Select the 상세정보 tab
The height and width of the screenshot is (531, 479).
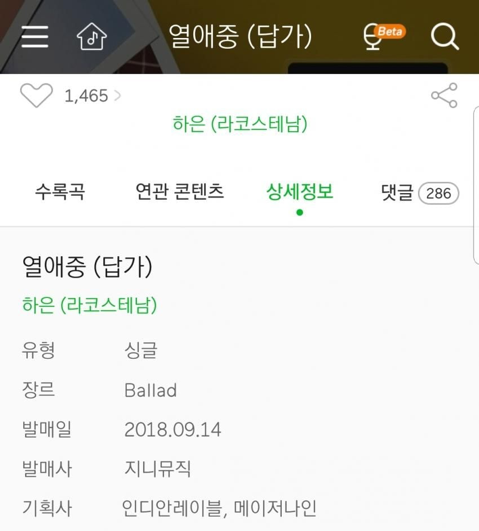click(x=300, y=192)
